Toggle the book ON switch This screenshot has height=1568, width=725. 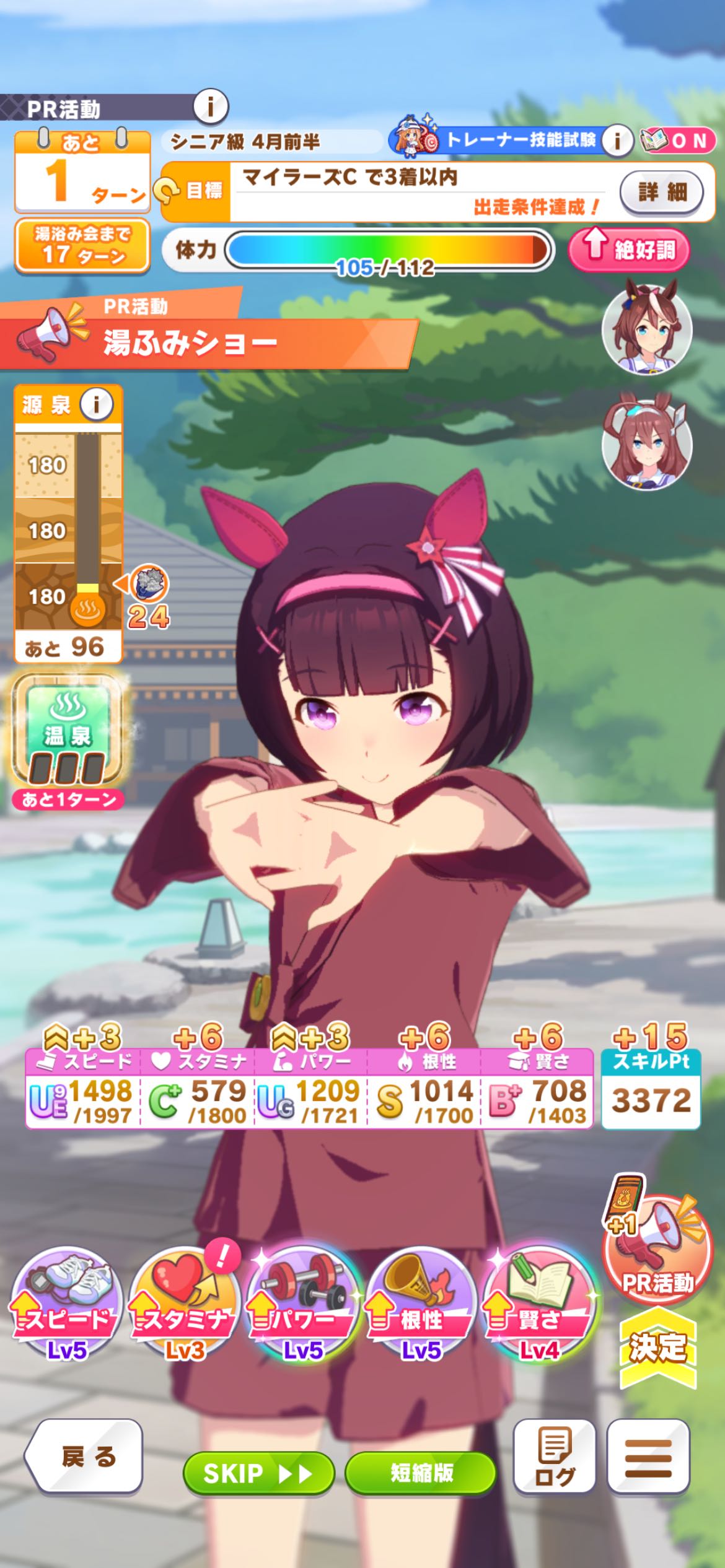(677, 141)
